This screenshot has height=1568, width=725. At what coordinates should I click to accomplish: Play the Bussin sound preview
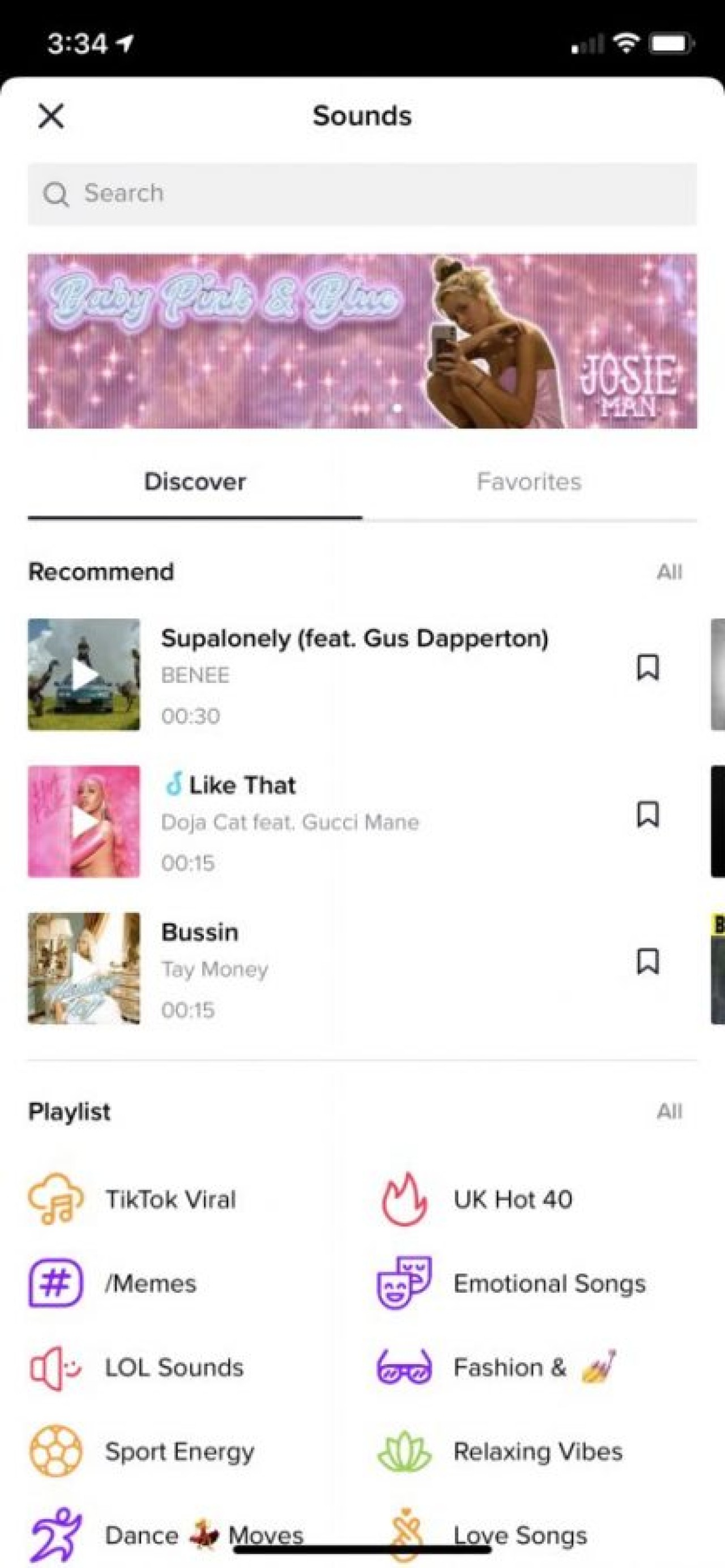pyautogui.click(x=84, y=968)
